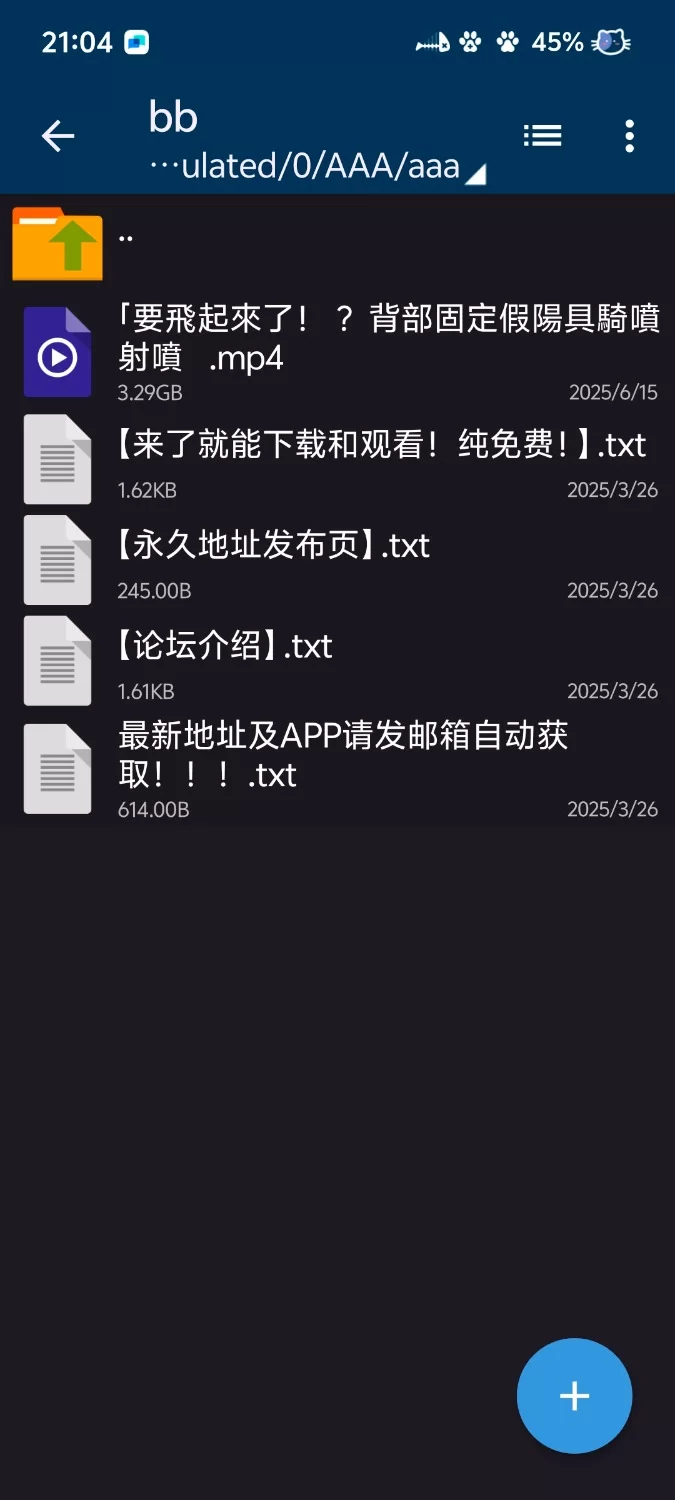Change the list view mode
Viewport: 675px width, 1500px height.
point(543,136)
